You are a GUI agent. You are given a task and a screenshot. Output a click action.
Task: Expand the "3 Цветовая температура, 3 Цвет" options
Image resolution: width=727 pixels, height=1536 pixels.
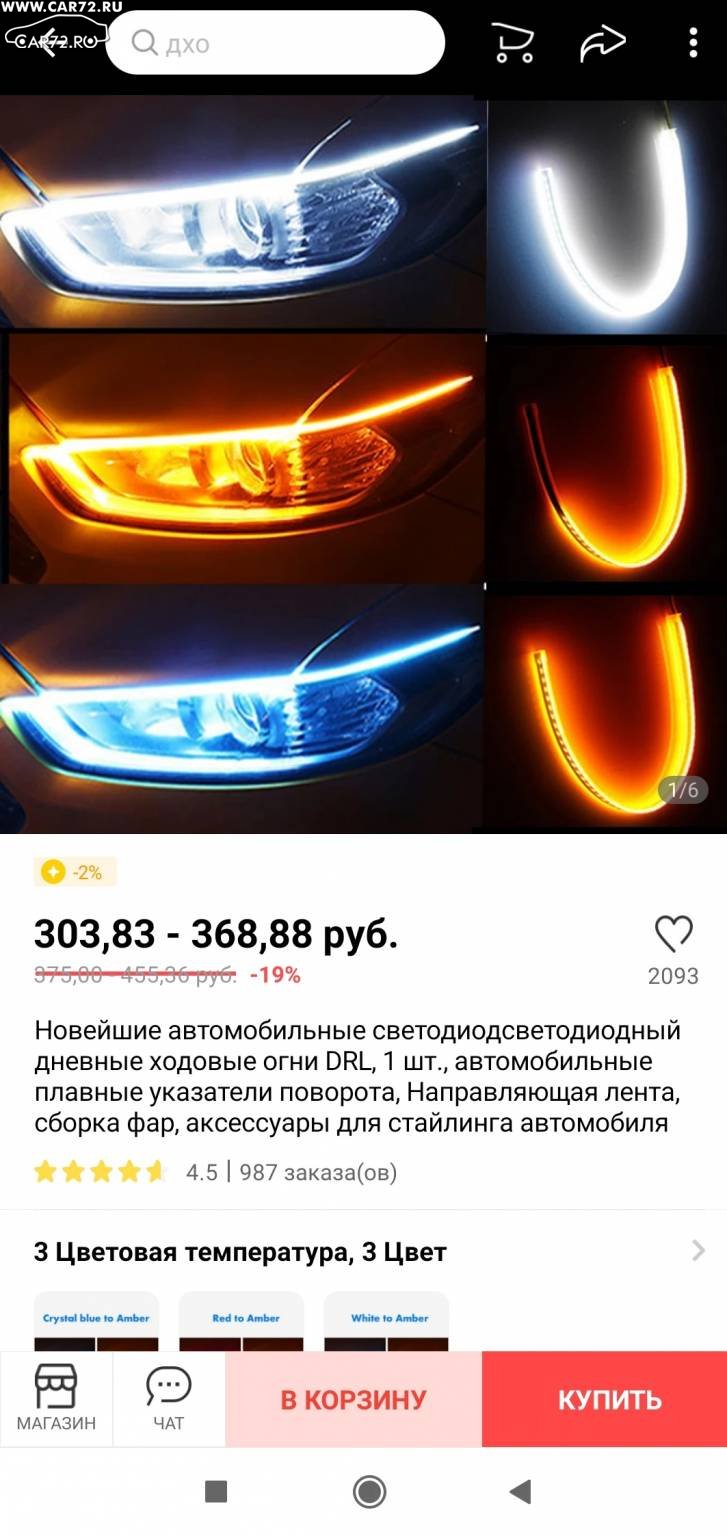click(363, 1251)
